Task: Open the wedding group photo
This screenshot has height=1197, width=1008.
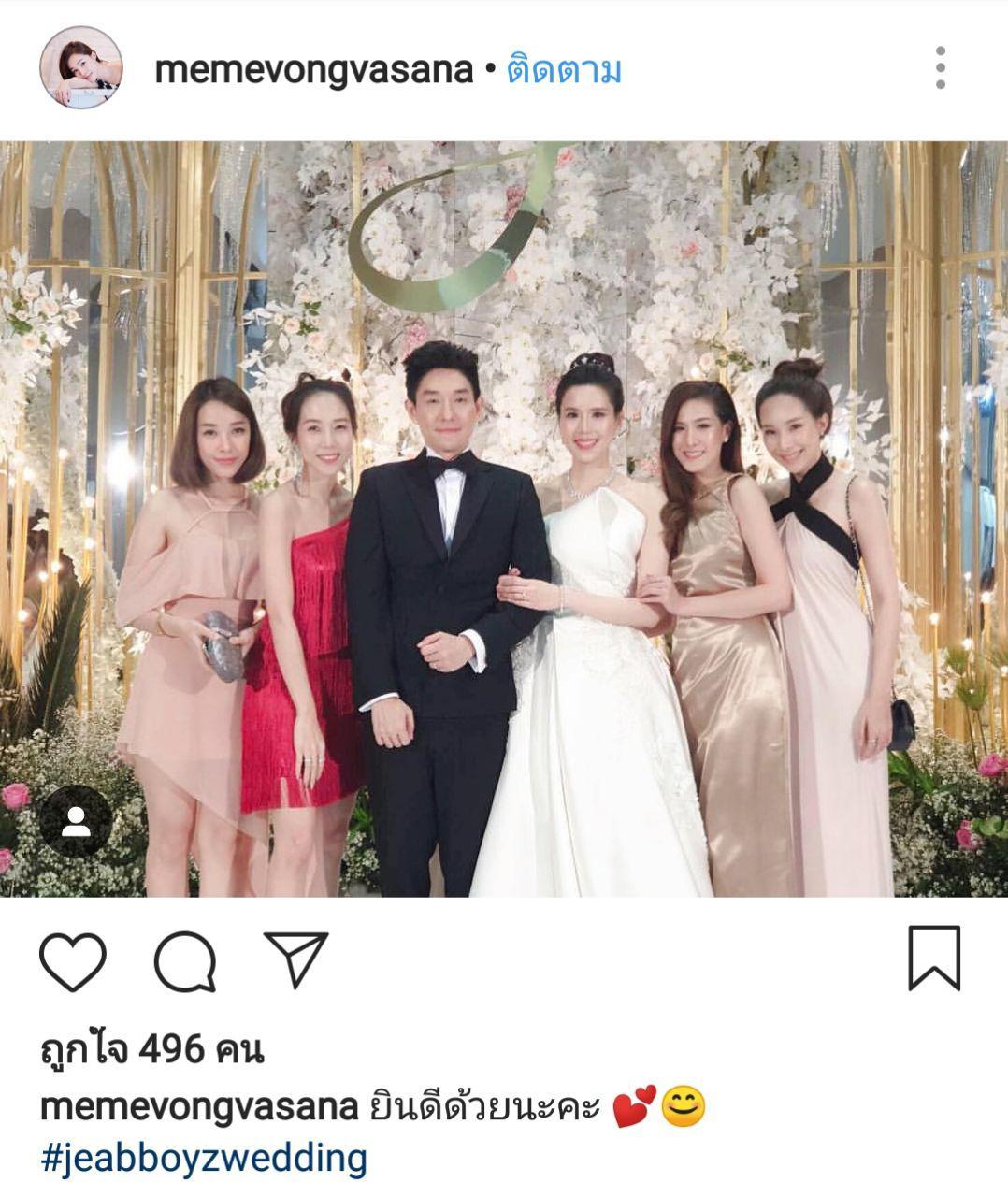Action: click(504, 519)
